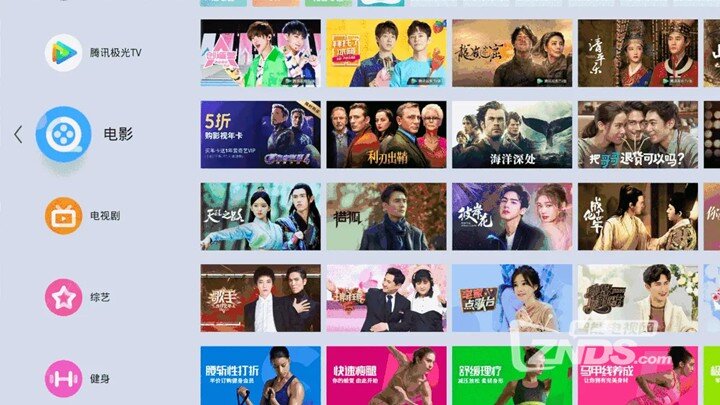Open the drama 猎狐
The image size is (720, 405).
tap(386, 215)
